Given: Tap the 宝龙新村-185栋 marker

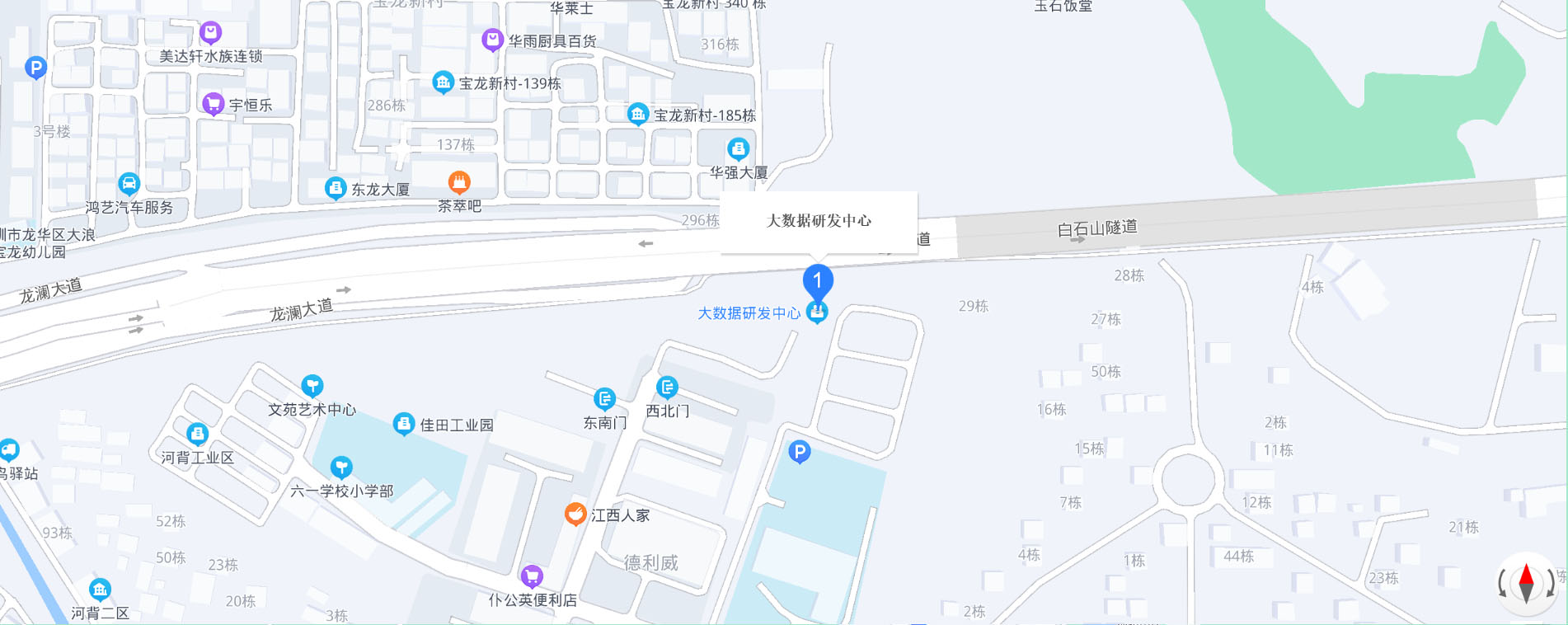Looking at the screenshot, I should [x=637, y=114].
